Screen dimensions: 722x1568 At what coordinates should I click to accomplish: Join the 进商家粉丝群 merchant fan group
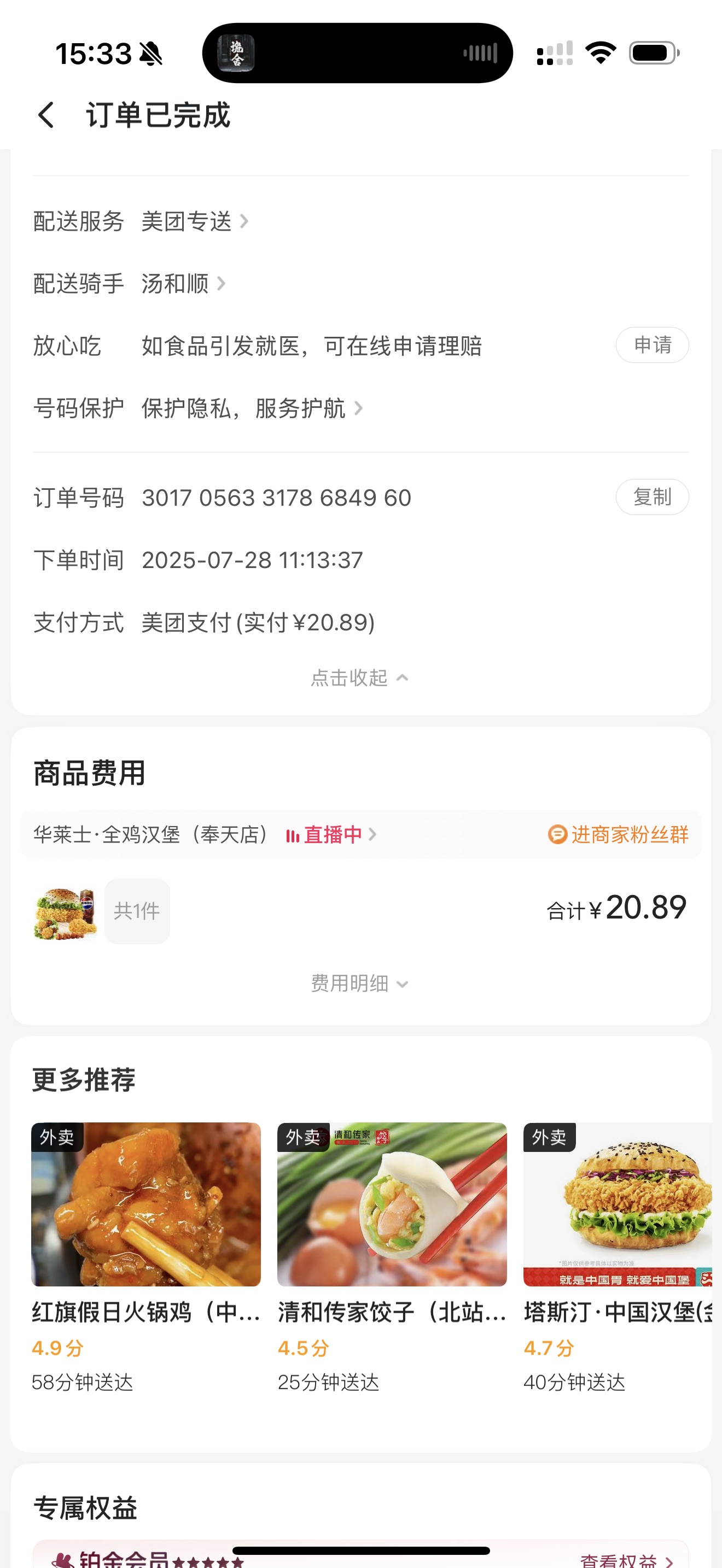pyautogui.click(x=619, y=834)
